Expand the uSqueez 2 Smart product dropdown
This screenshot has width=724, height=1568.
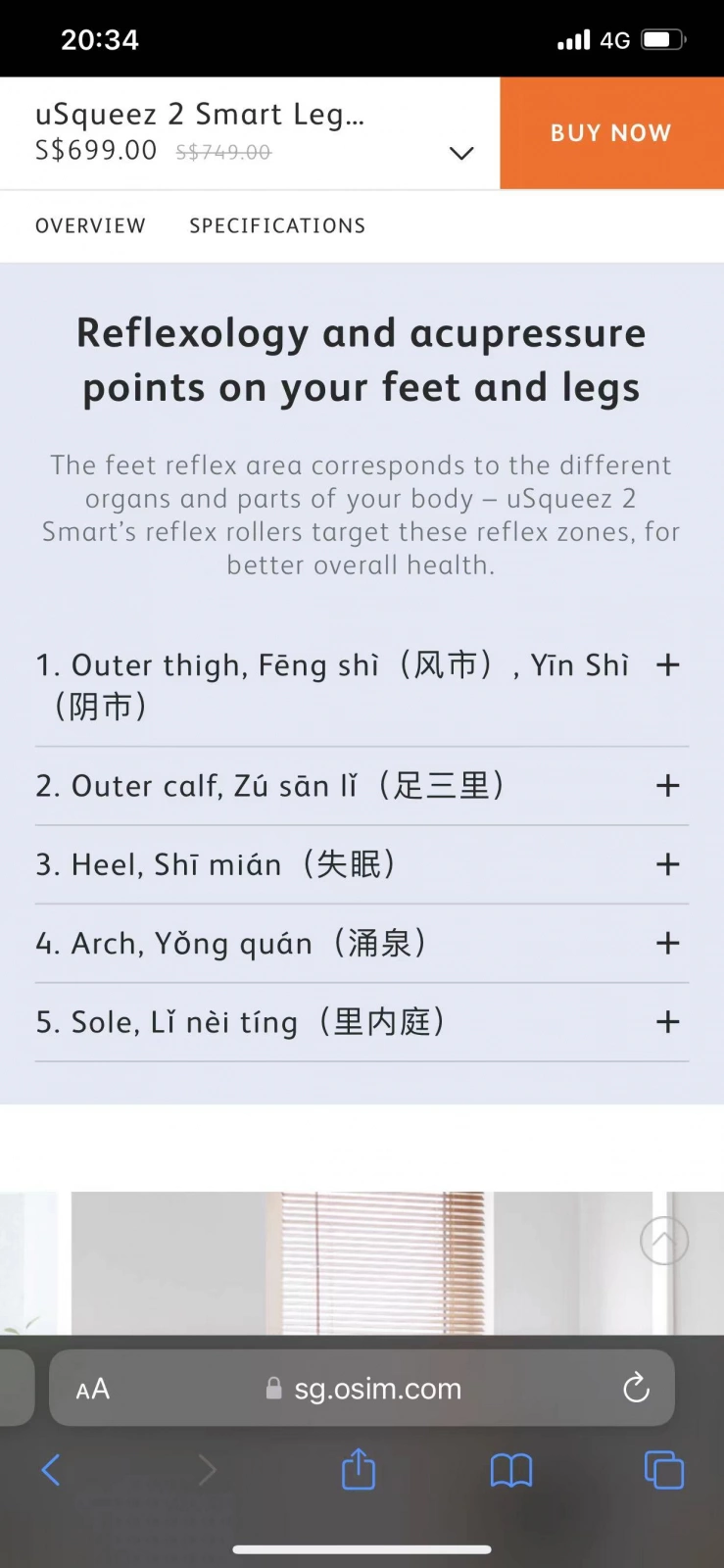click(461, 153)
